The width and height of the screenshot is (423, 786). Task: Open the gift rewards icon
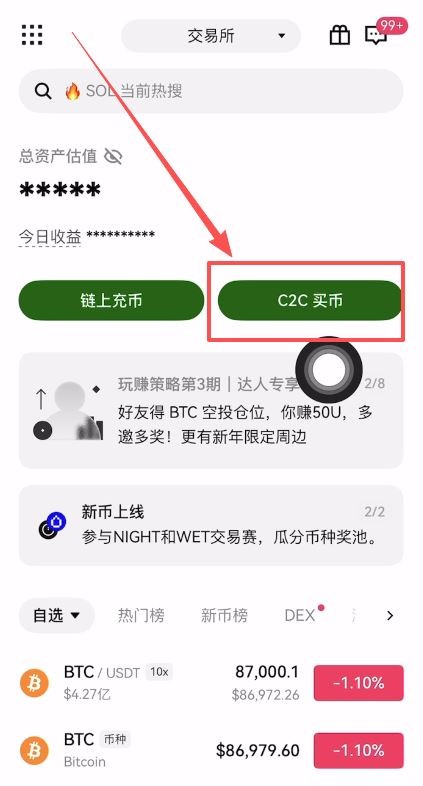click(339, 35)
